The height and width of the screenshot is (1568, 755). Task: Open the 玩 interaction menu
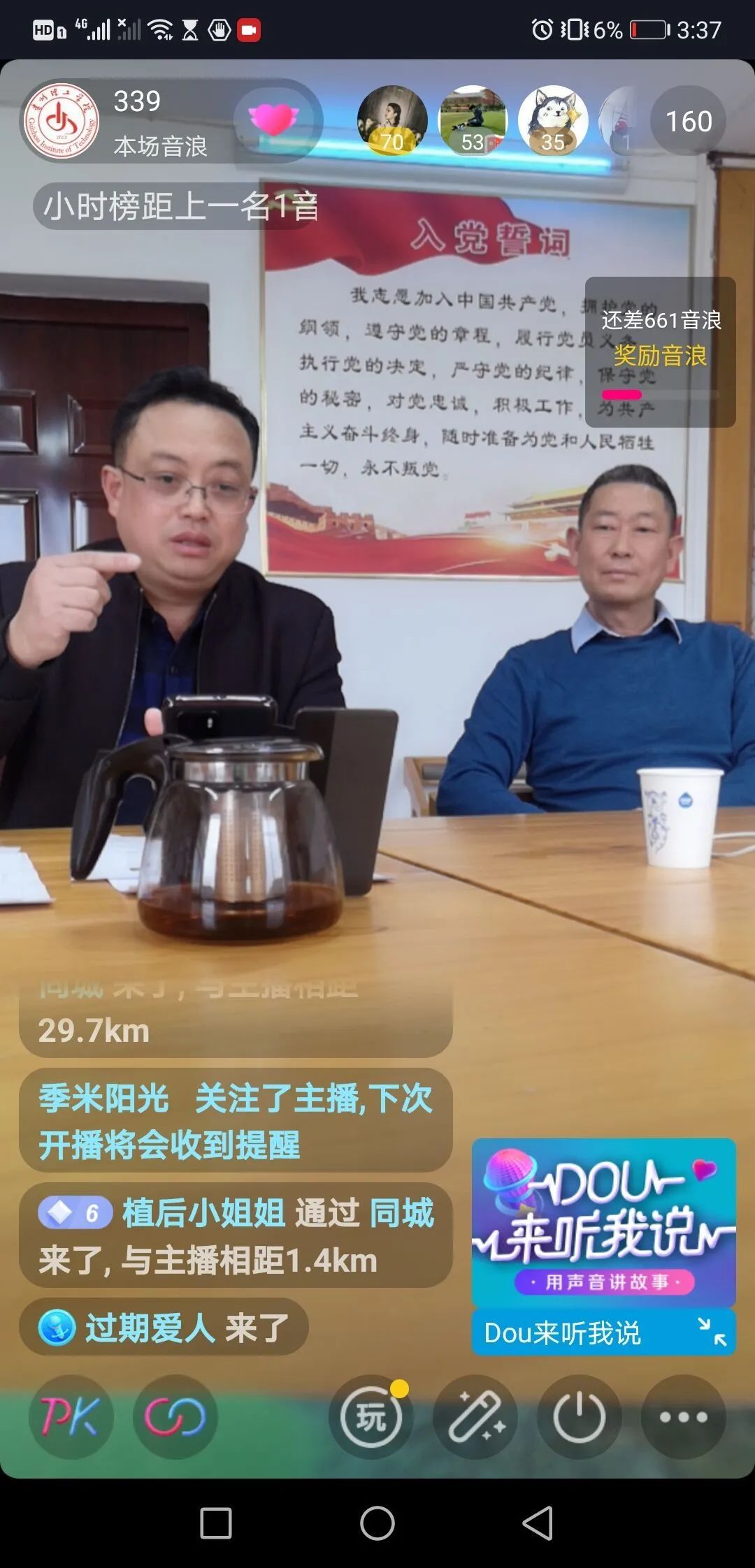point(371,1416)
